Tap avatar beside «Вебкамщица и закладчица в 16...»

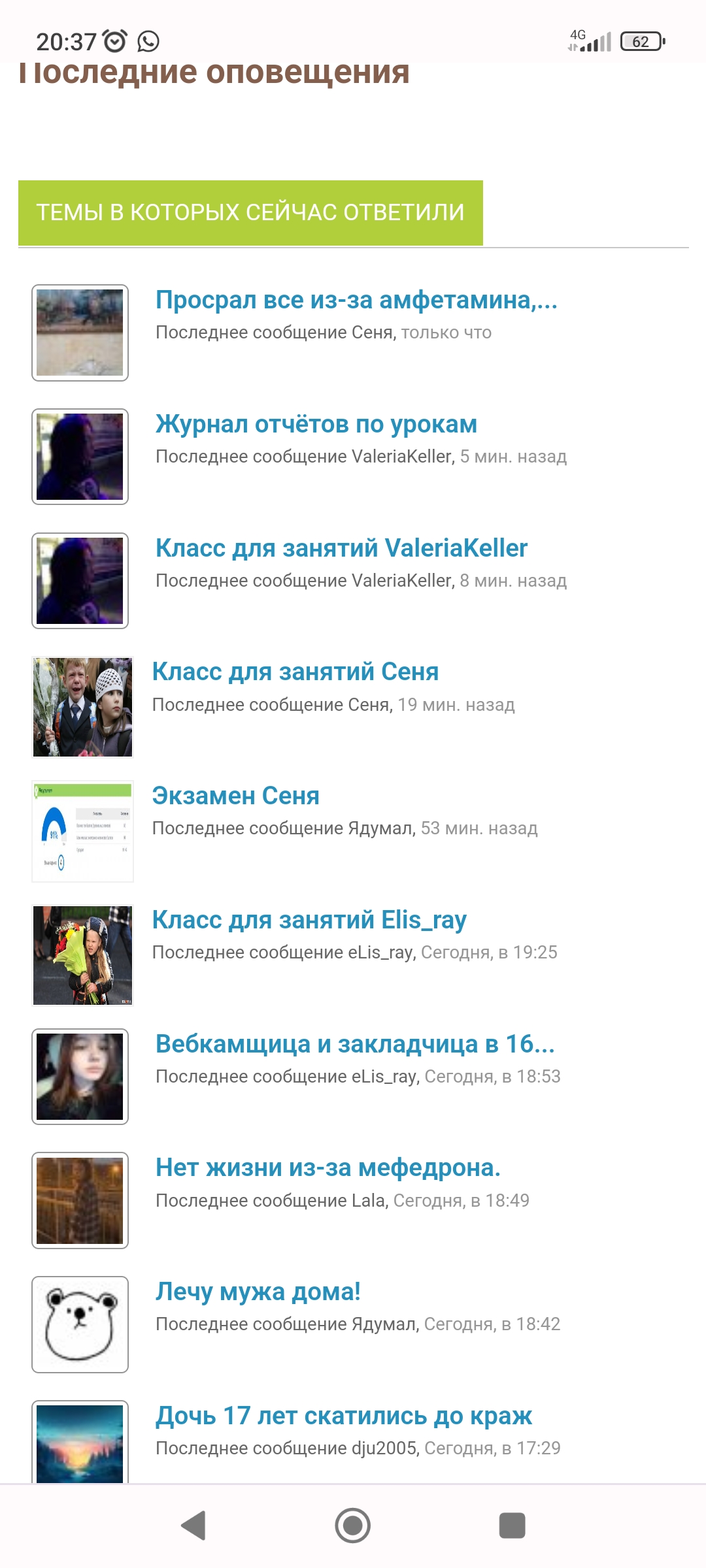[x=80, y=1077]
